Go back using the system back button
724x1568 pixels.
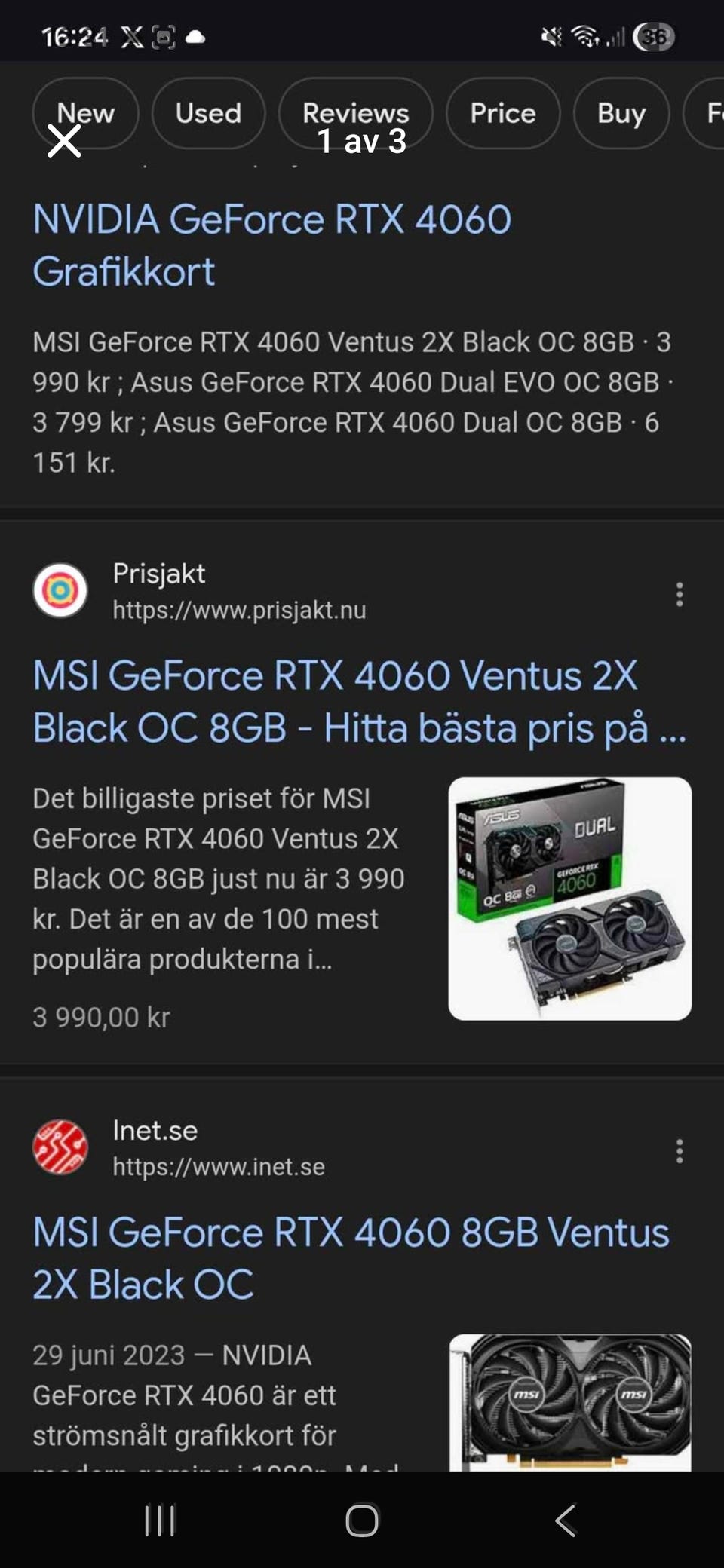click(566, 1521)
